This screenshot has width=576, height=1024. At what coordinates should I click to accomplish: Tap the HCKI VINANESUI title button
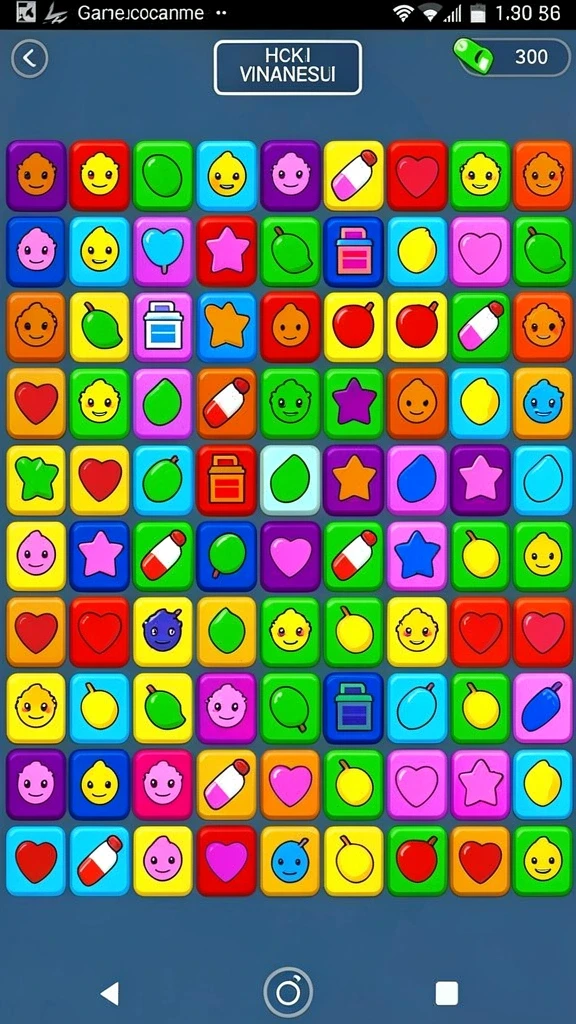tap(287, 68)
